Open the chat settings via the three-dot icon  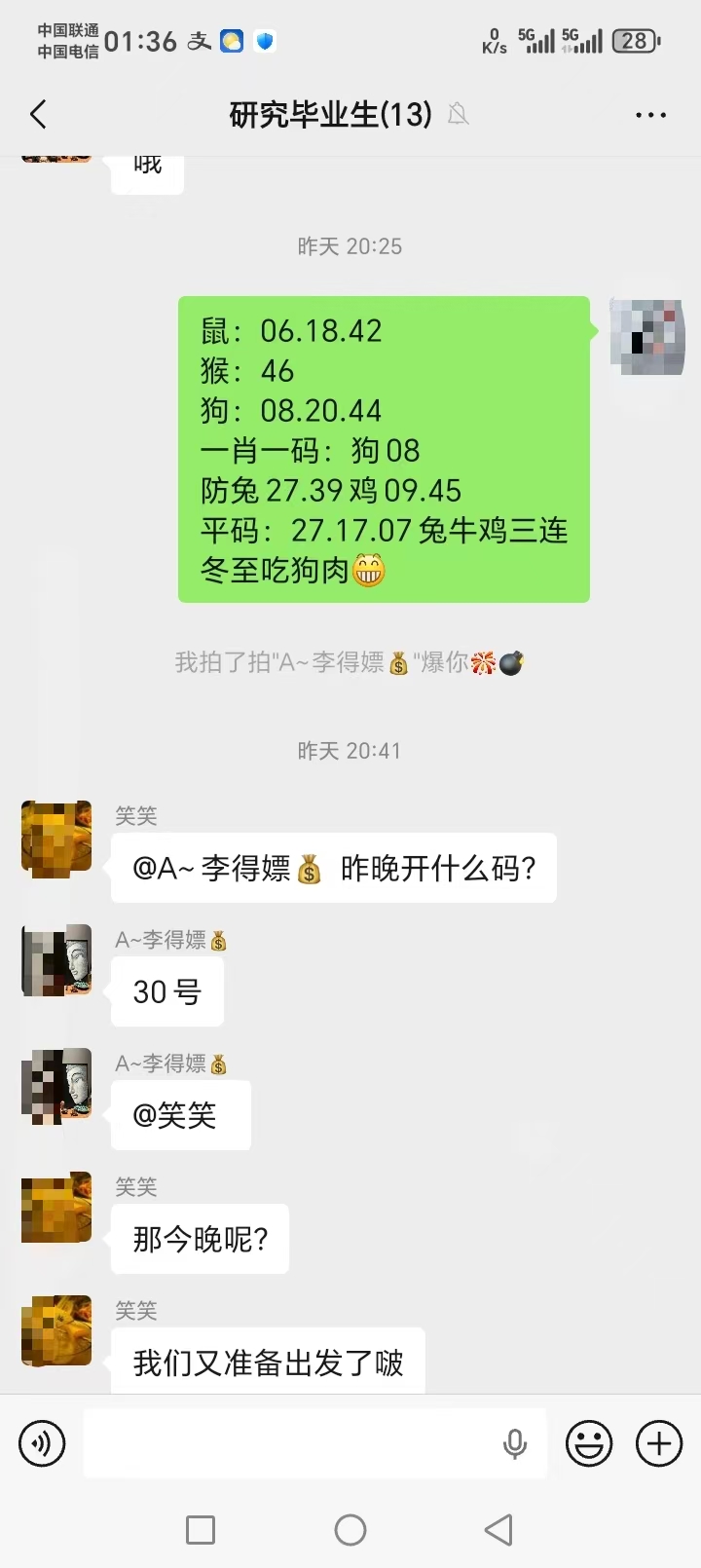[649, 114]
